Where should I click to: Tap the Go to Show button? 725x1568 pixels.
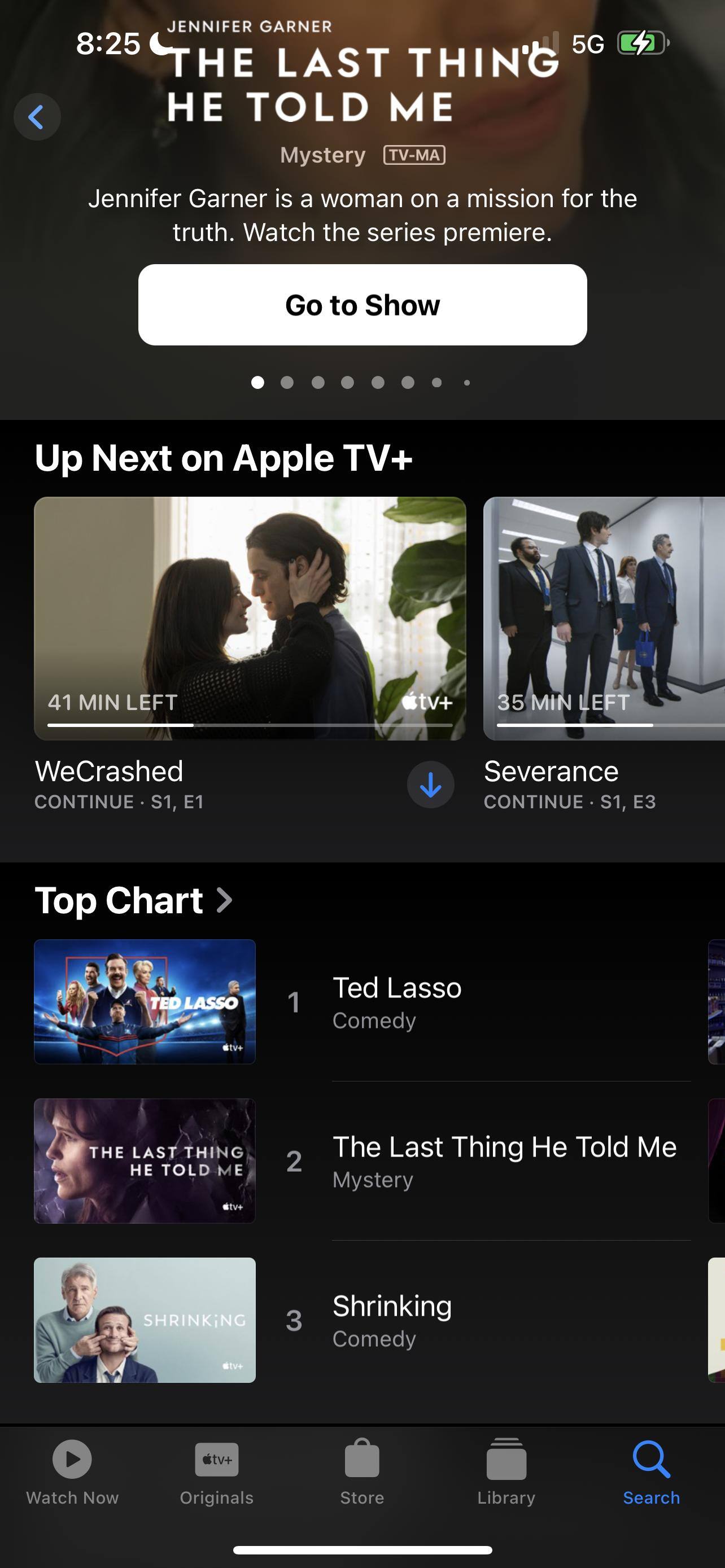coord(362,304)
